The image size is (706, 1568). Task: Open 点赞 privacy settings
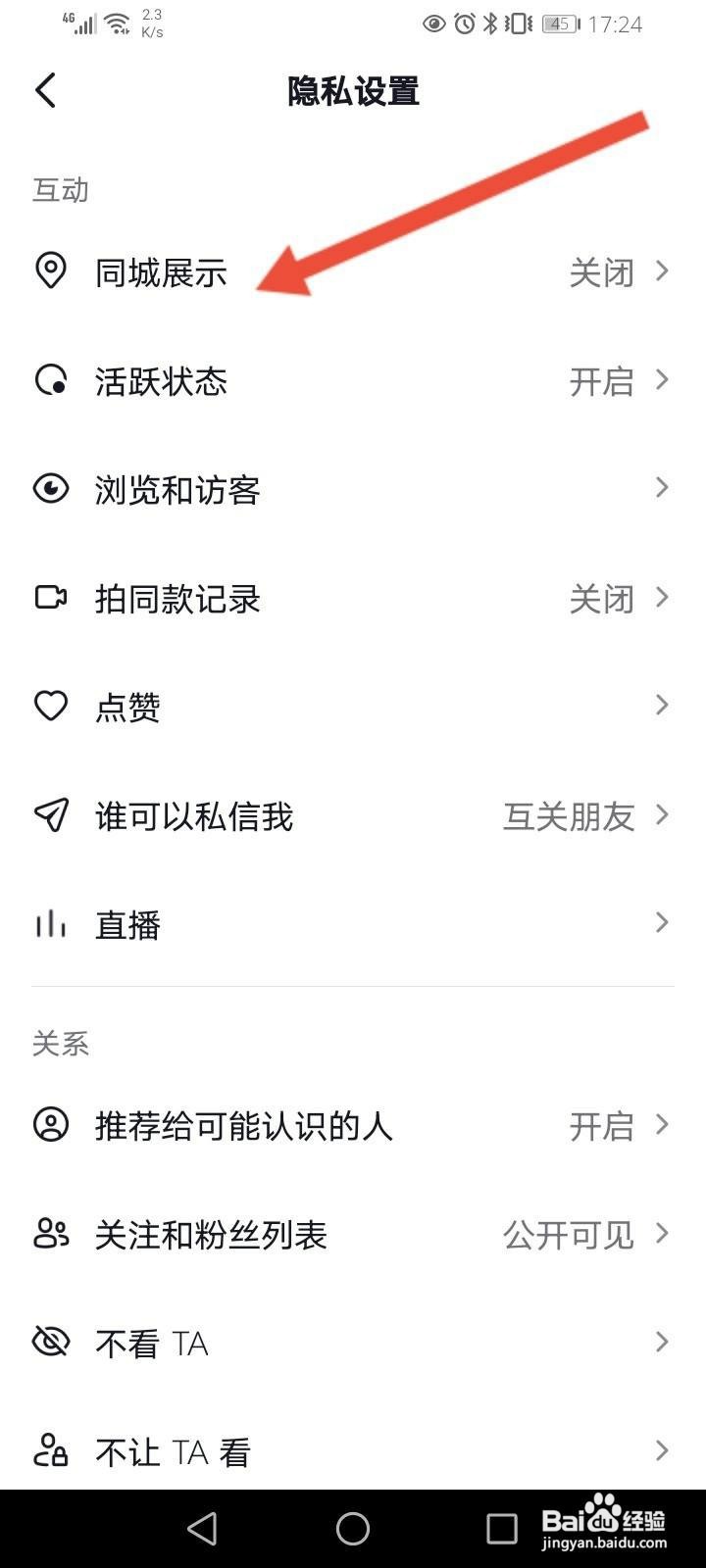(353, 707)
